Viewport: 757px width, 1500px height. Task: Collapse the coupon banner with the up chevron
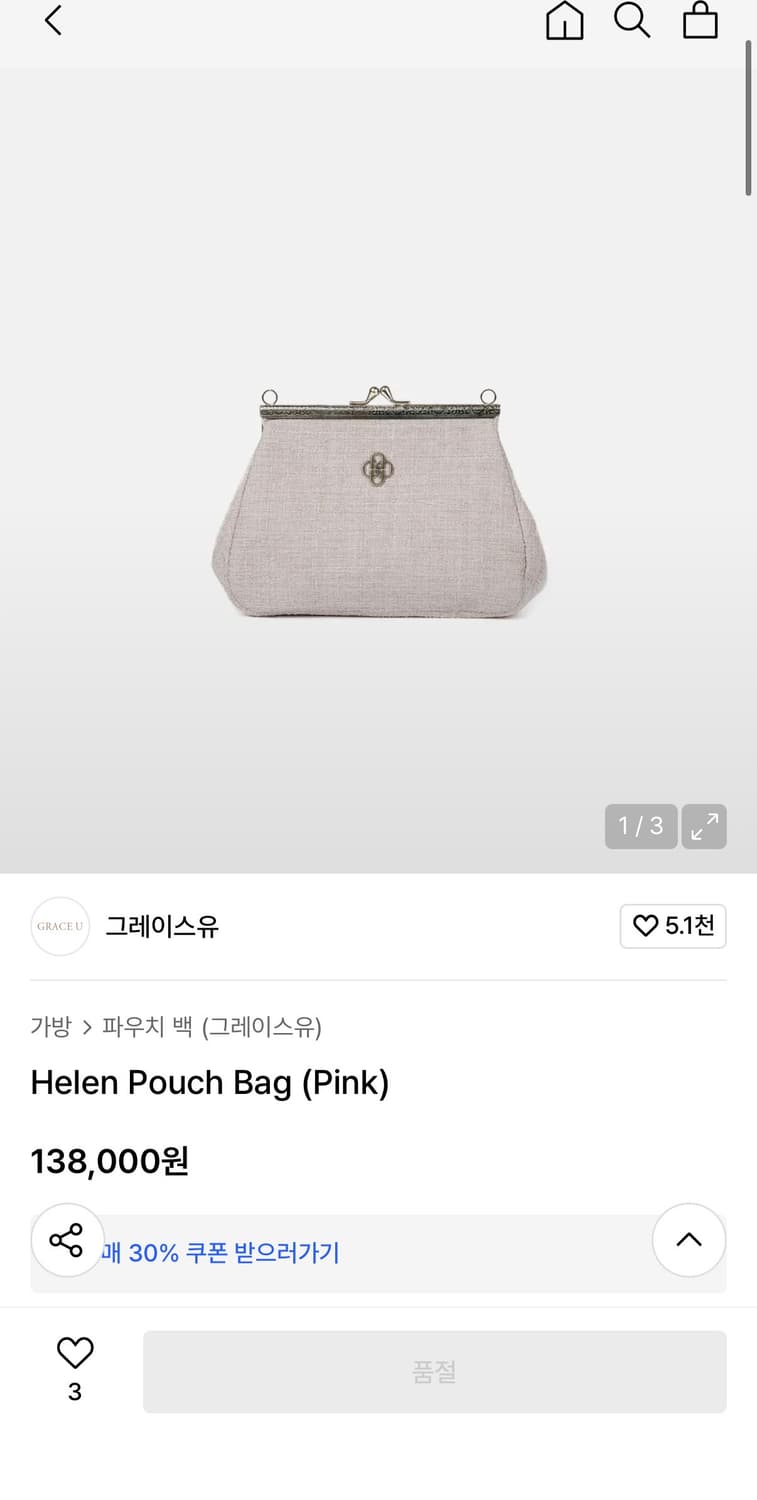(688, 1240)
